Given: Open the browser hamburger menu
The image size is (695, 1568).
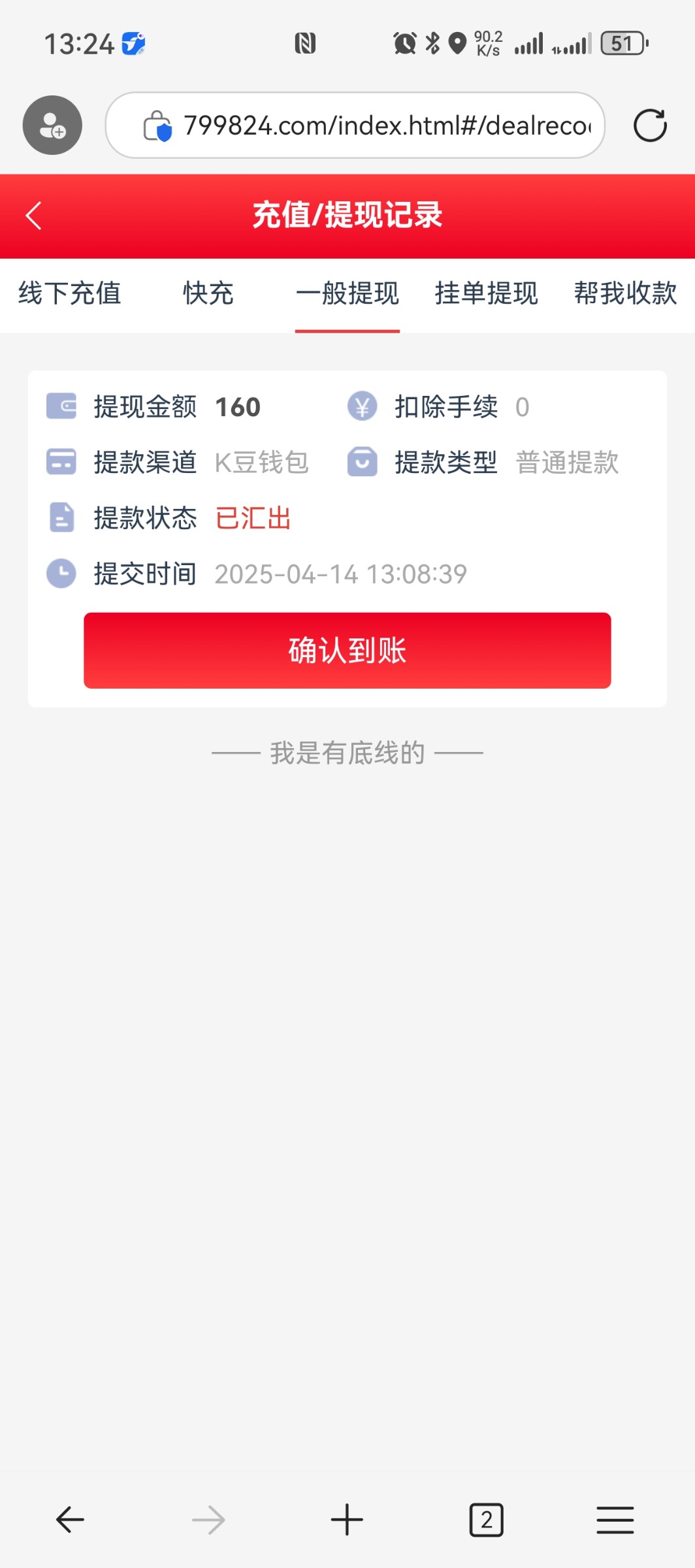Looking at the screenshot, I should [x=615, y=1520].
